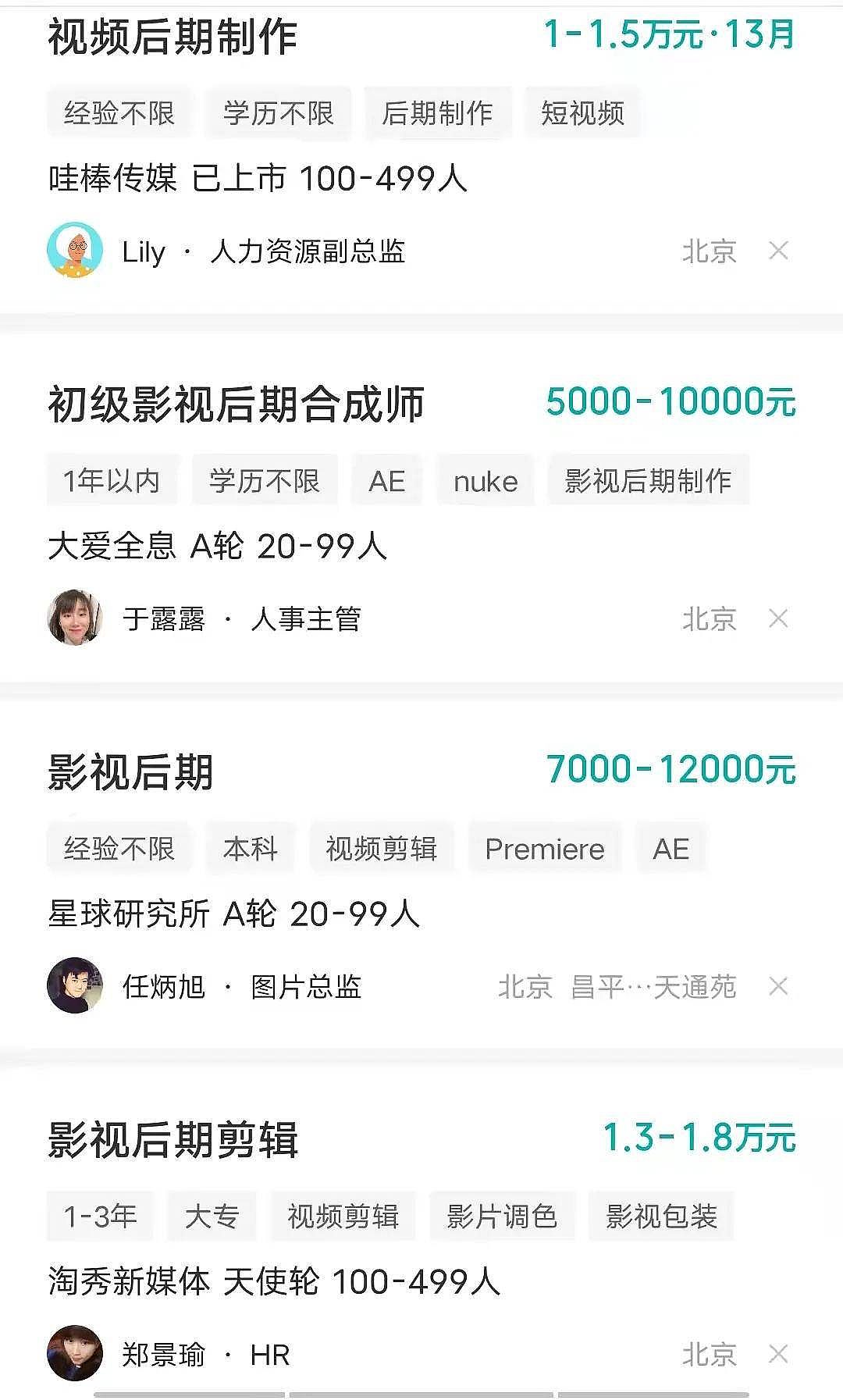The height and width of the screenshot is (1400, 843).
Task: Dismiss the 哇棒传媒 job card
Action: pos(778,251)
